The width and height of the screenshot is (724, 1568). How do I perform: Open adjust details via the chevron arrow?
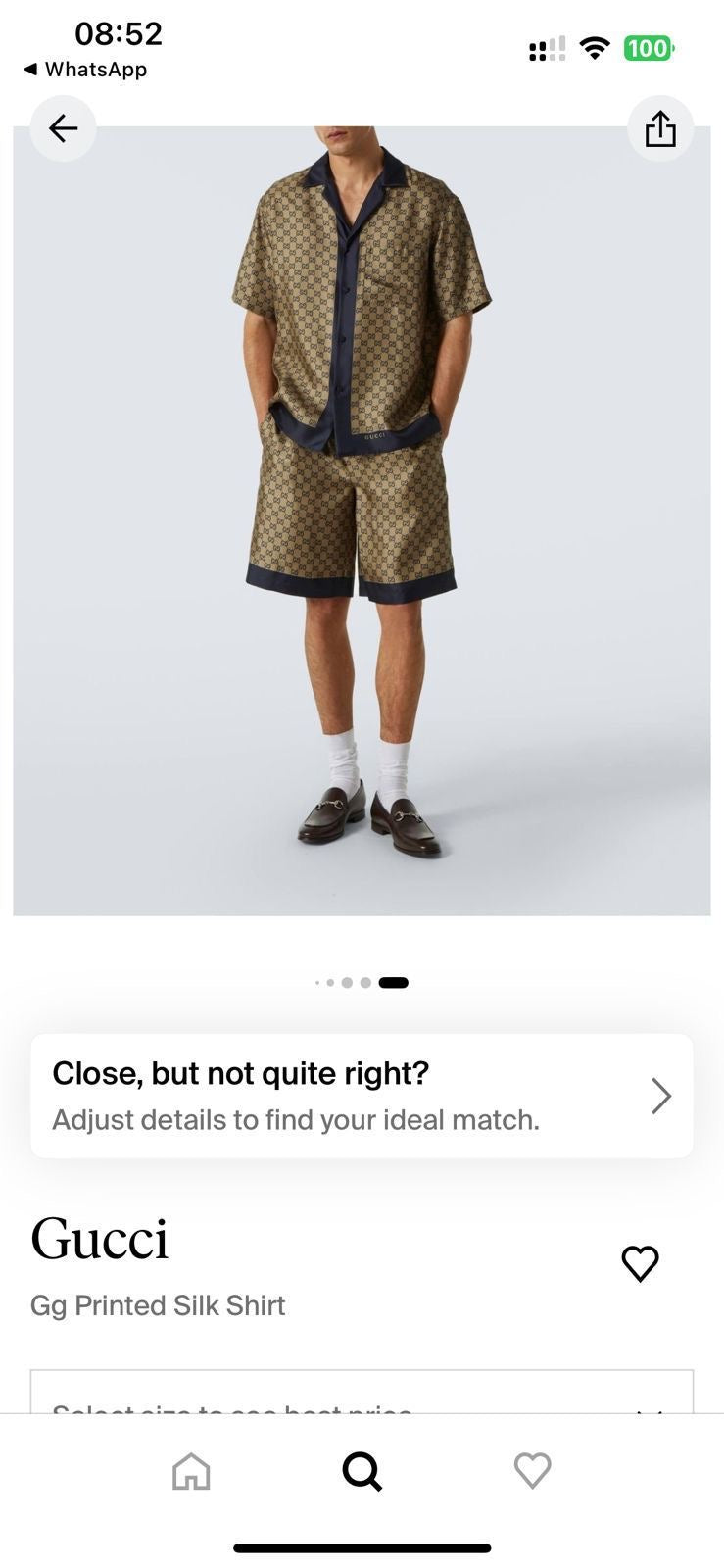(x=661, y=1096)
